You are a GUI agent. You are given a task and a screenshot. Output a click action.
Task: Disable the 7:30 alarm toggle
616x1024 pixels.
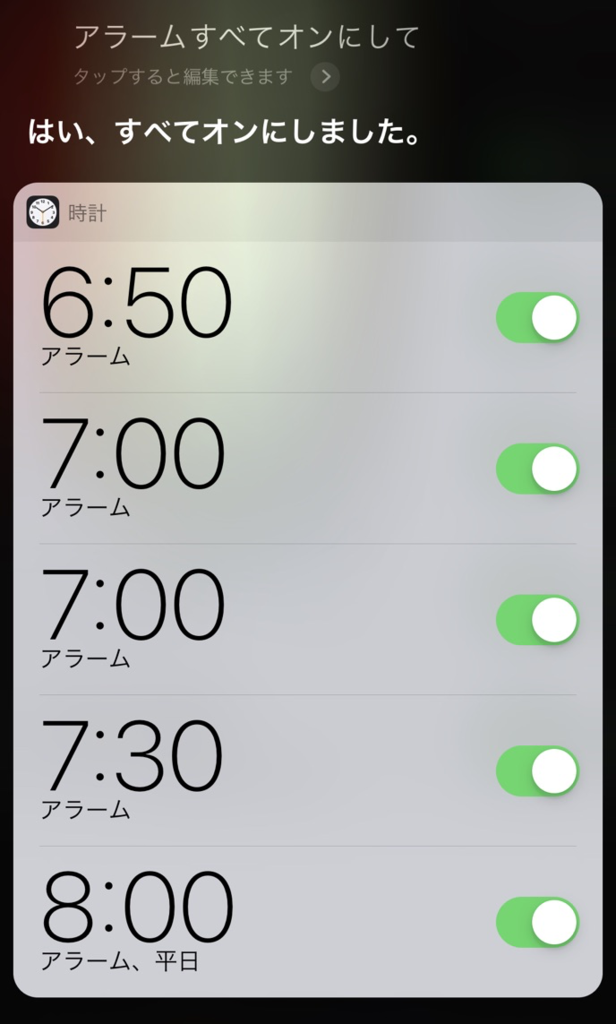[537, 771]
